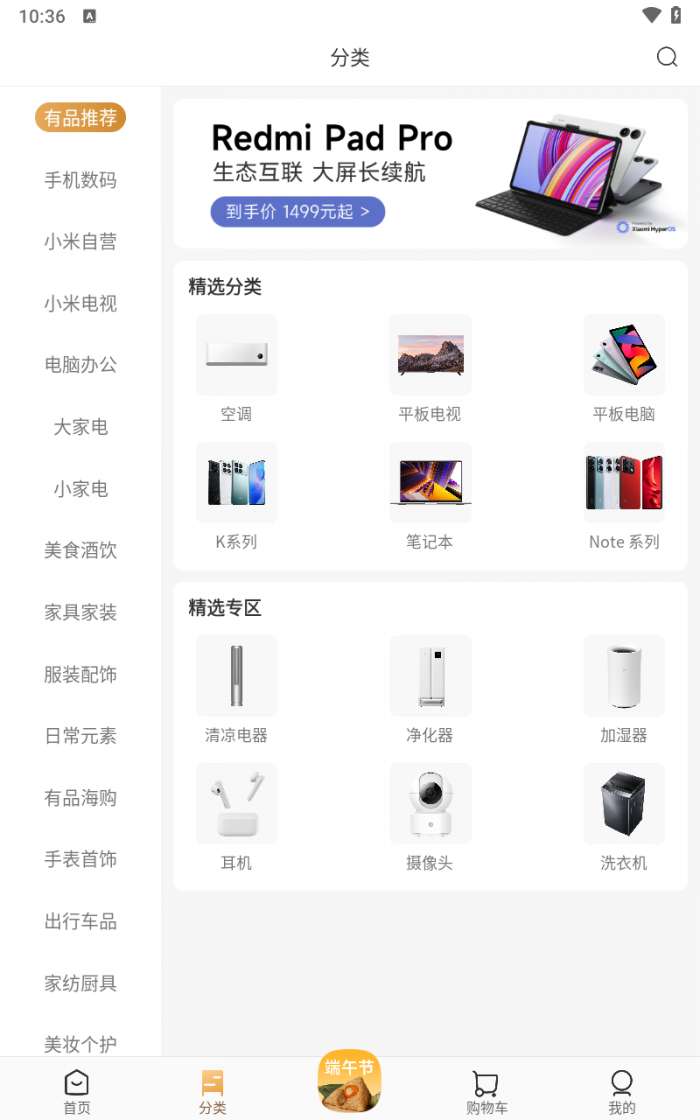Choose the 电脑办公 category
700x1120 pixels.
(x=80, y=365)
